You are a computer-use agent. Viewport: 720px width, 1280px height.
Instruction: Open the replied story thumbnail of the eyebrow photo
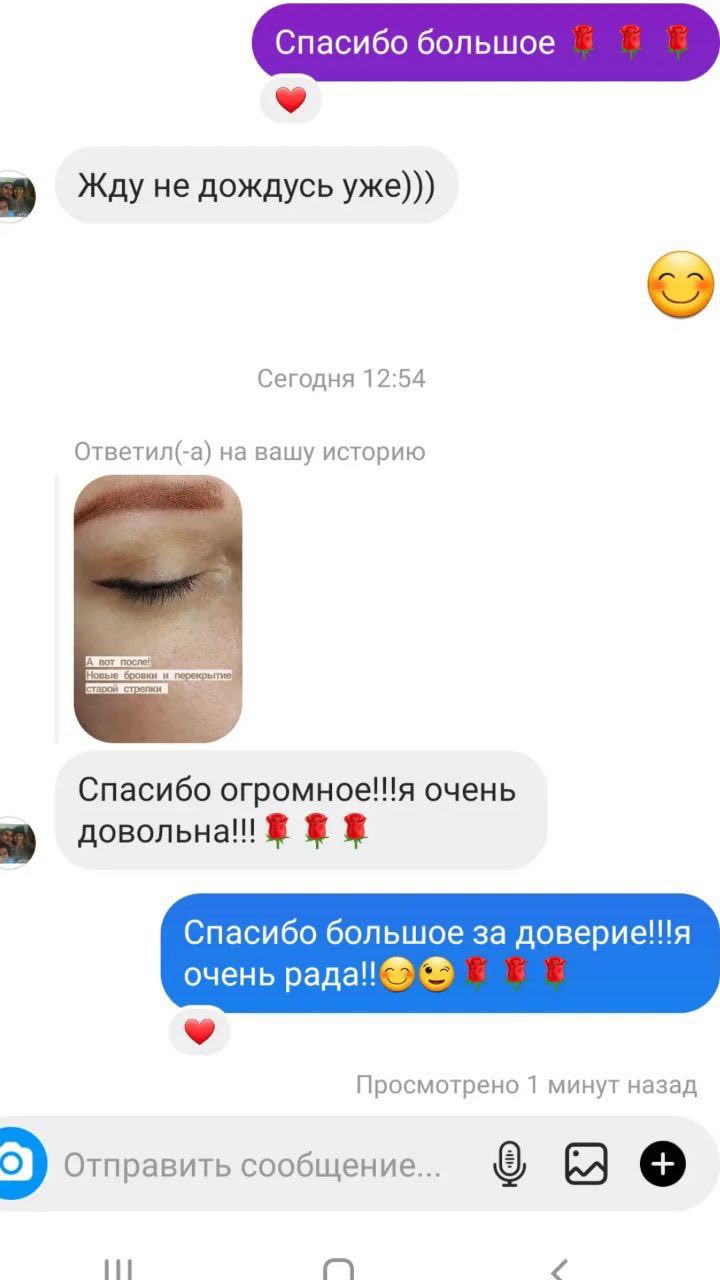point(158,608)
